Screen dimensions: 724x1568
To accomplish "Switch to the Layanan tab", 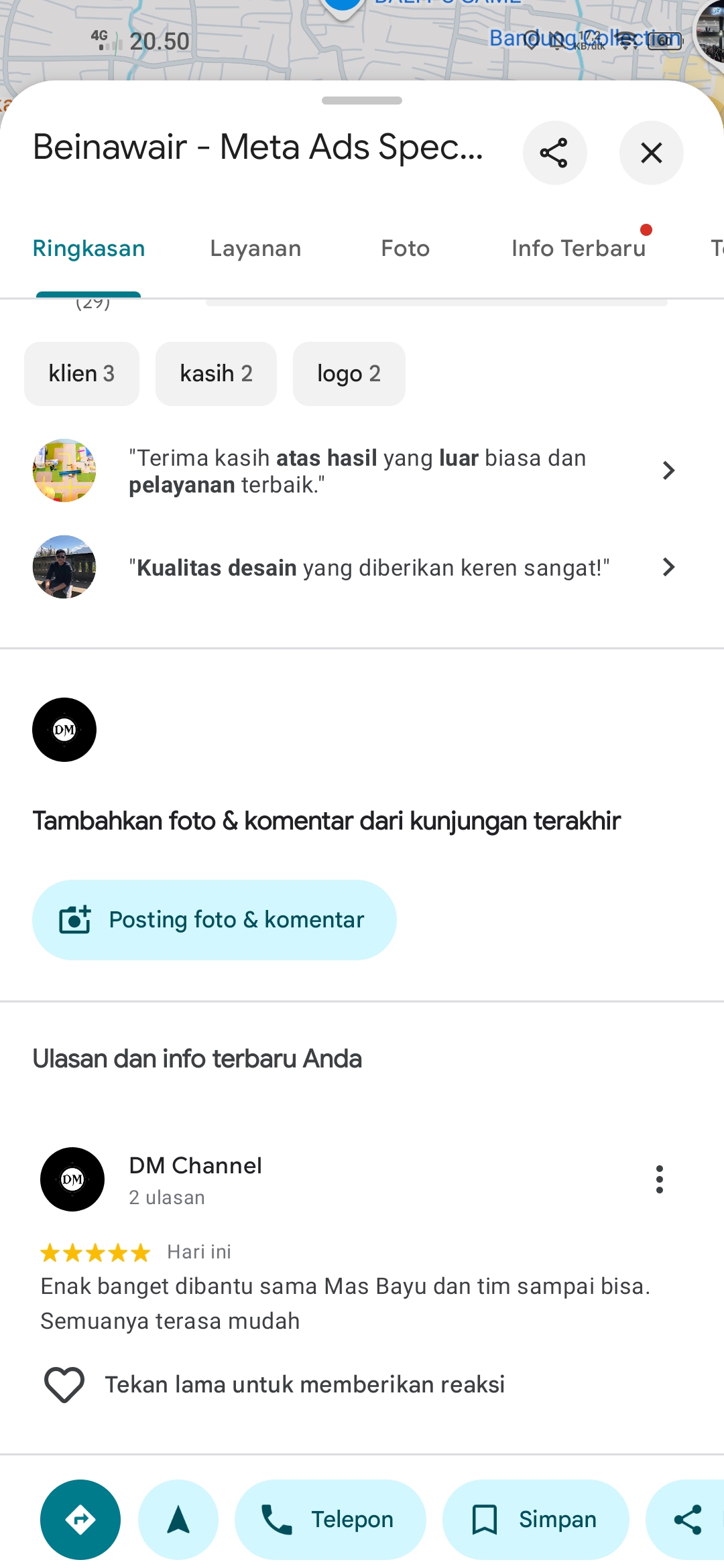I will point(255,249).
